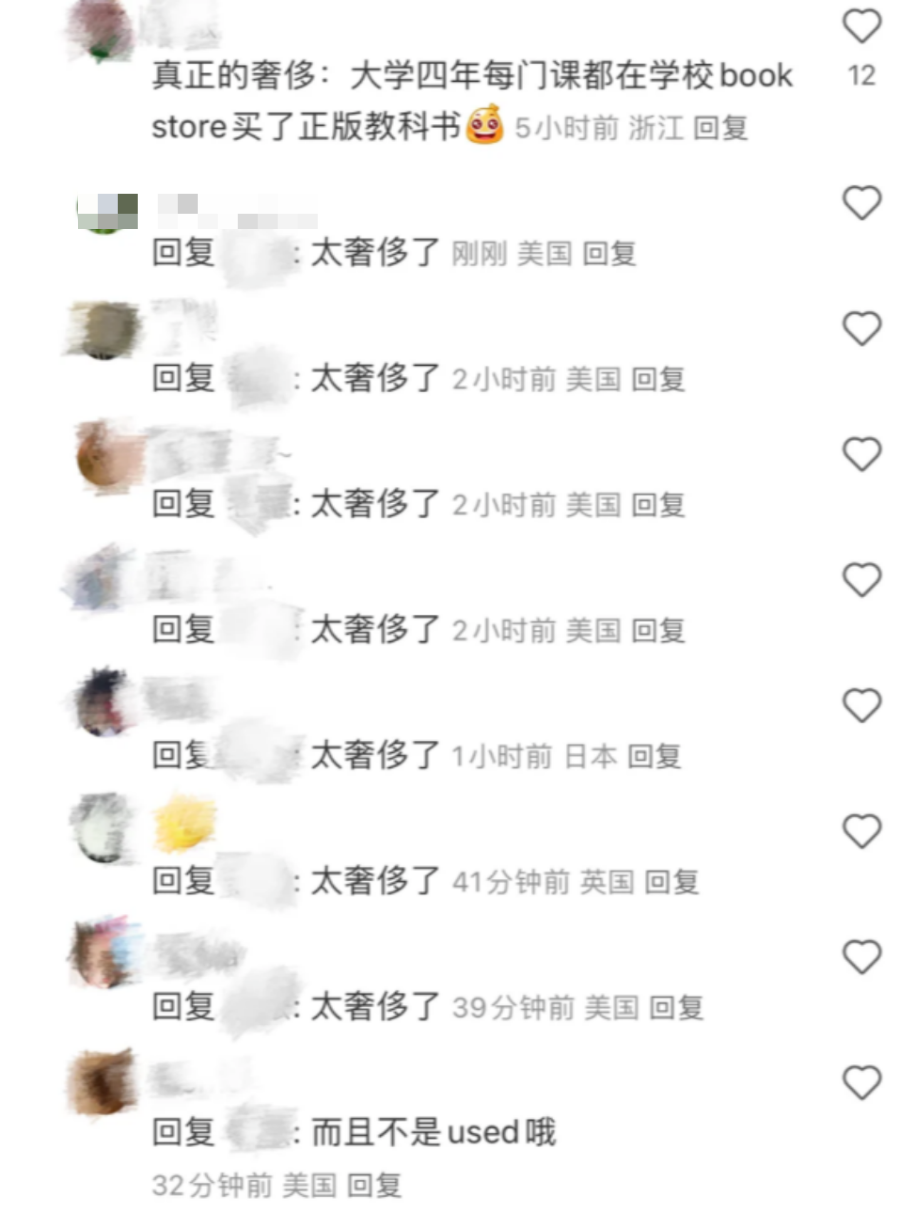
Task: Like the comment about buying textbooks at the bookstore
Action: coord(861,26)
